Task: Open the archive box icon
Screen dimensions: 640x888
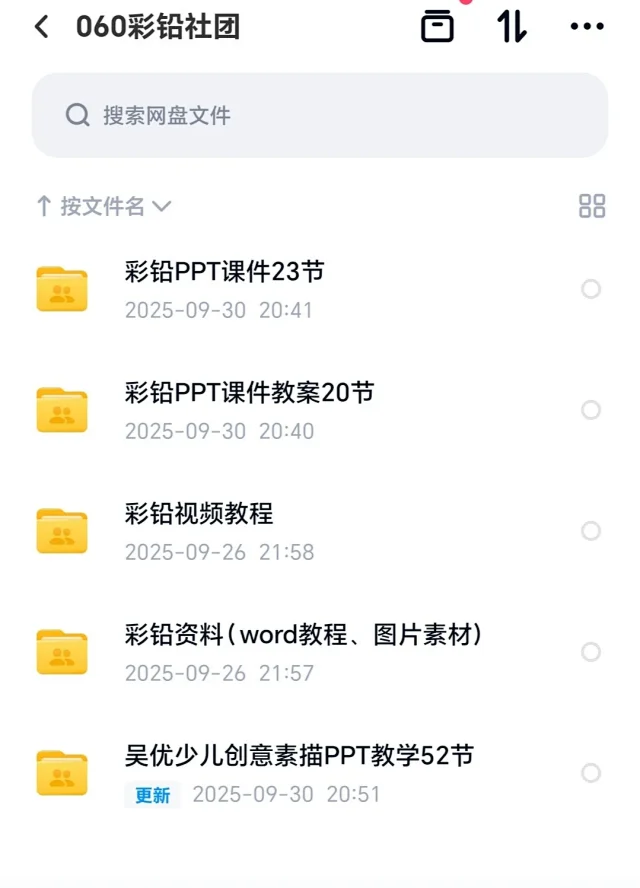Action: click(437, 27)
